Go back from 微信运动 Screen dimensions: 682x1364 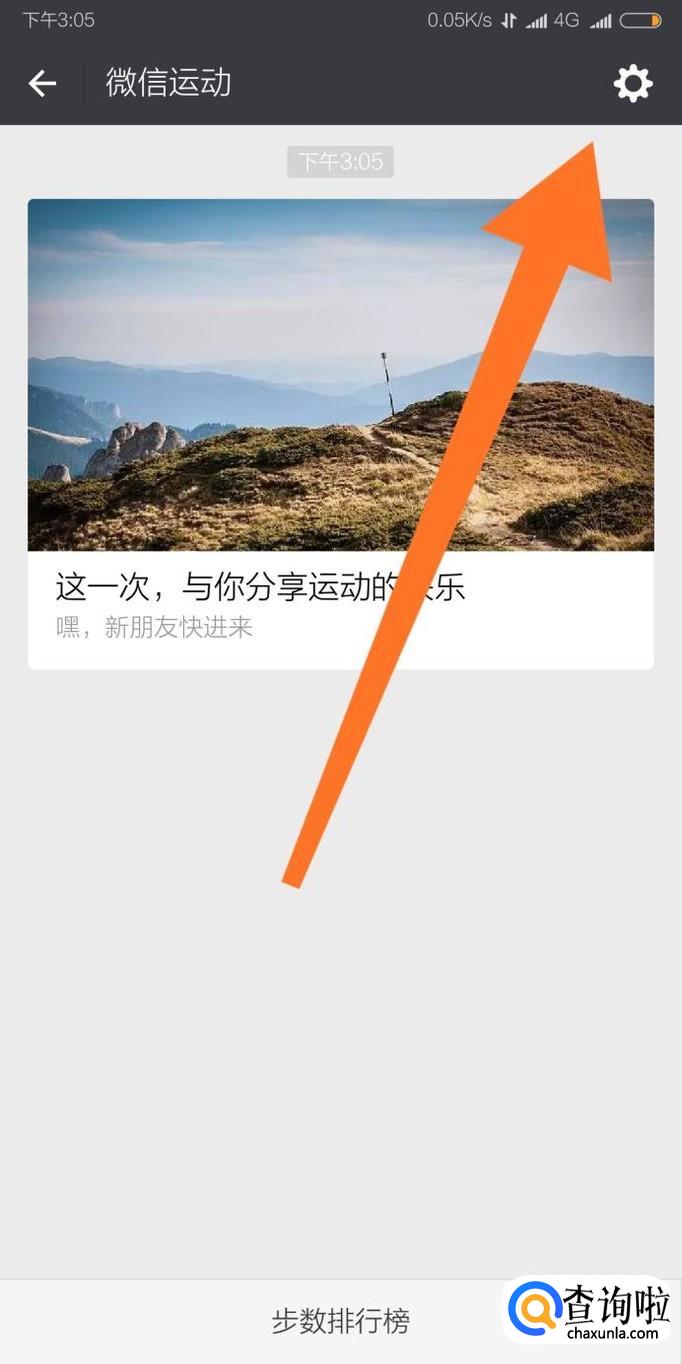42,83
